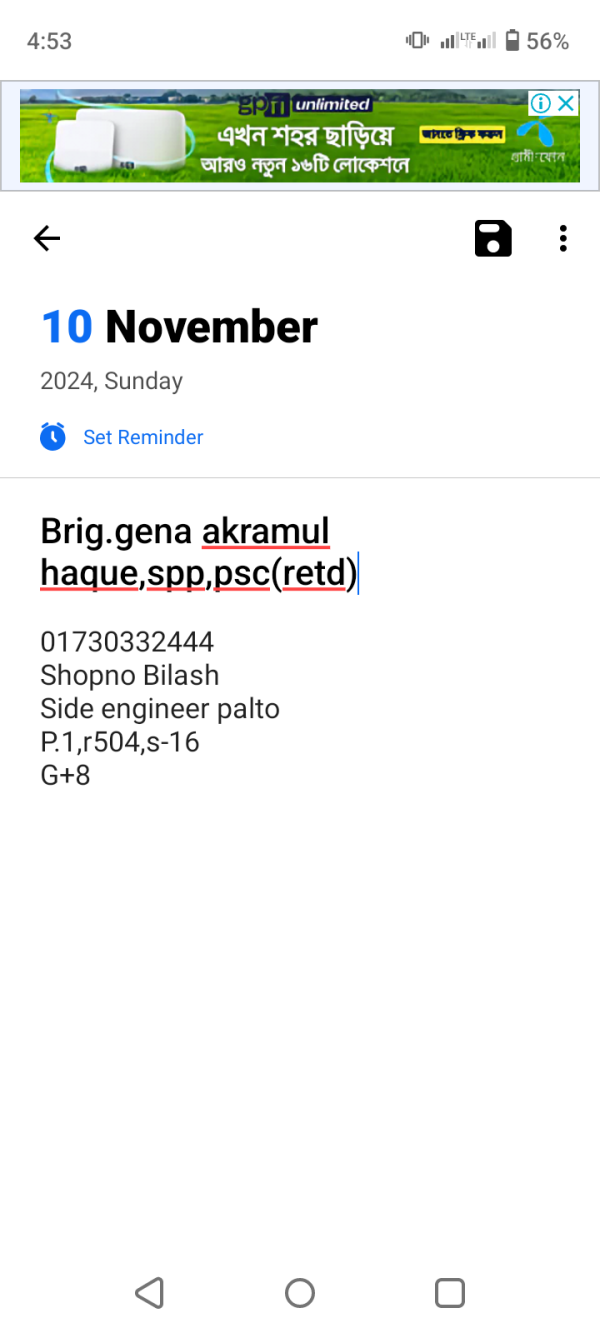
Task: Tap Set Reminder link
Action: (143, 437)
